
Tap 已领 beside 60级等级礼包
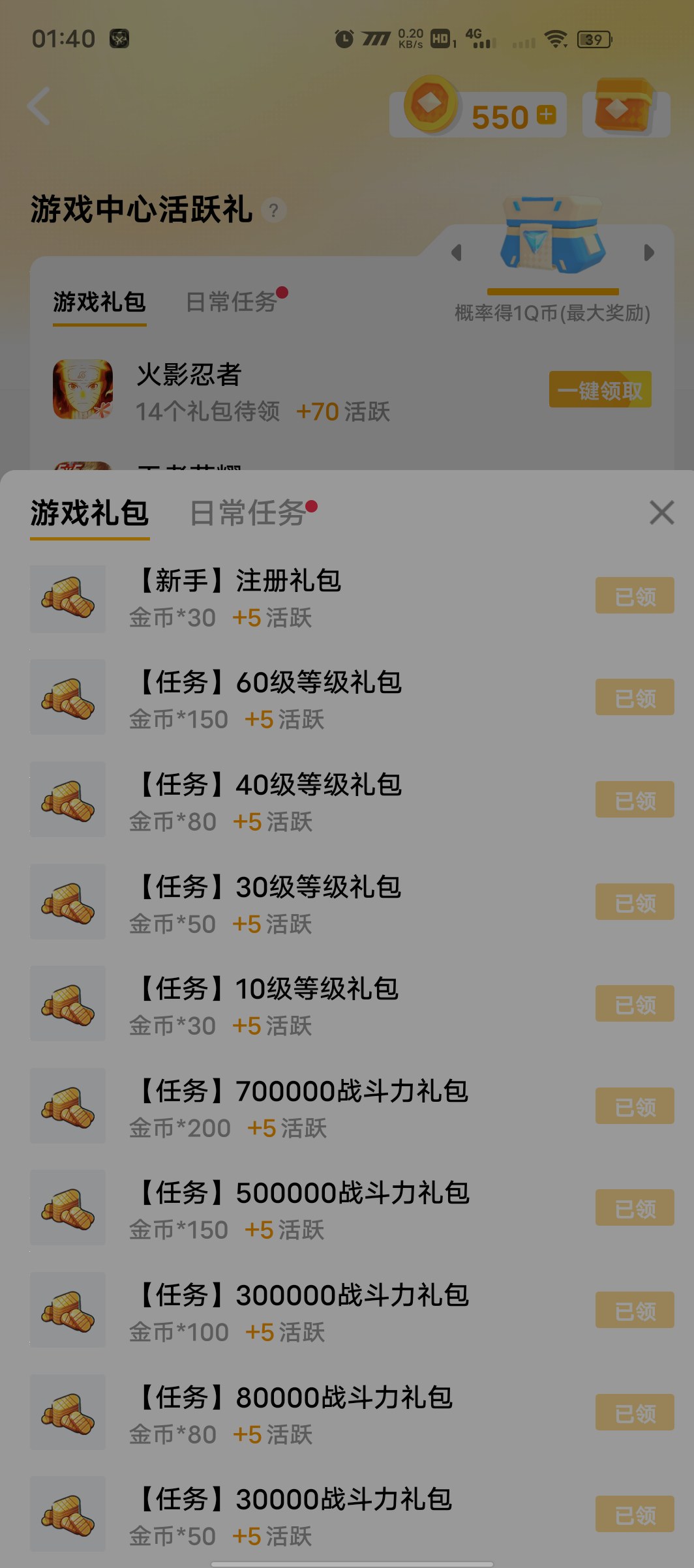[635, 698]
